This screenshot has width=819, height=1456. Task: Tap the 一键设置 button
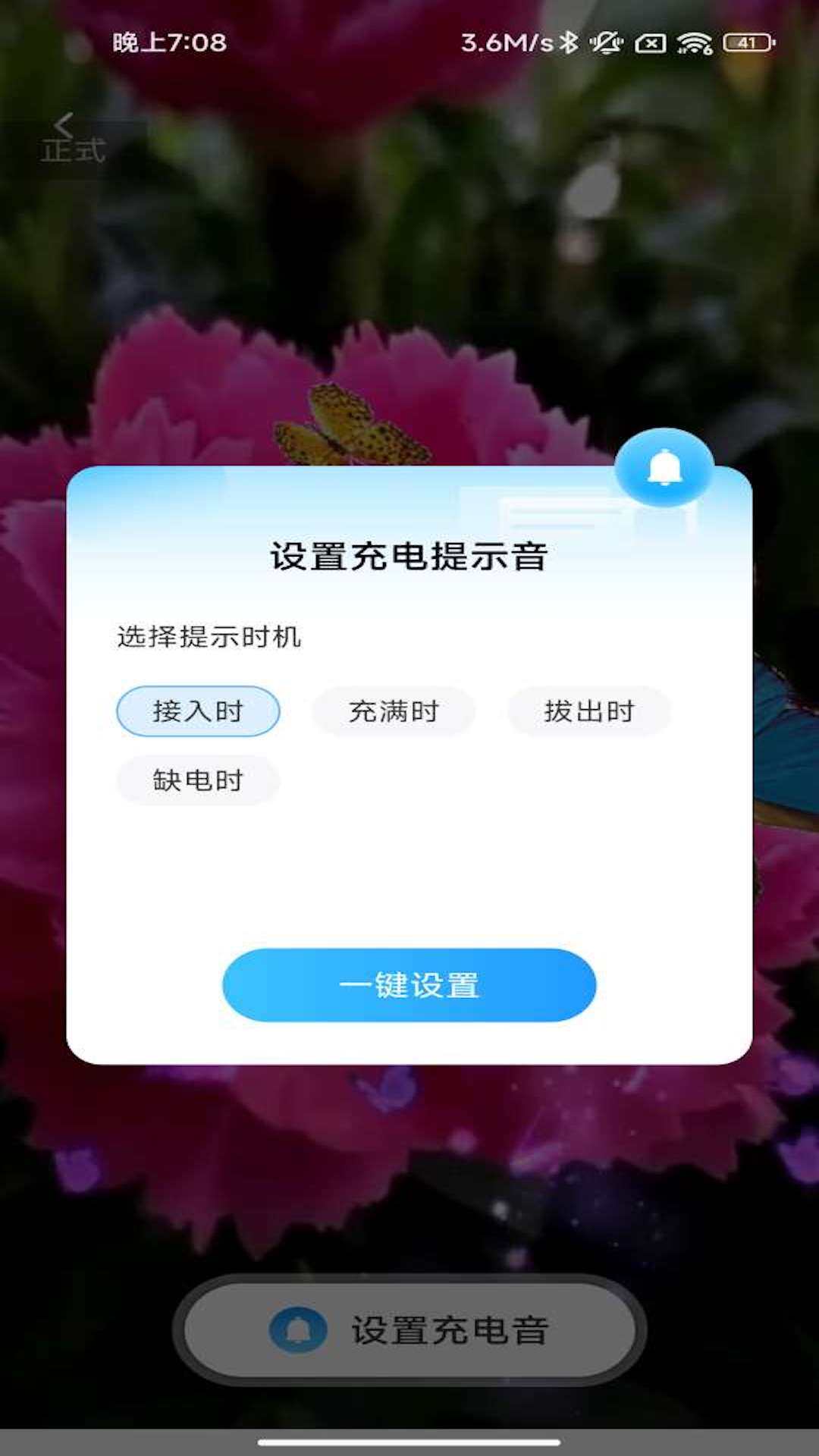(x=409, y=985)
